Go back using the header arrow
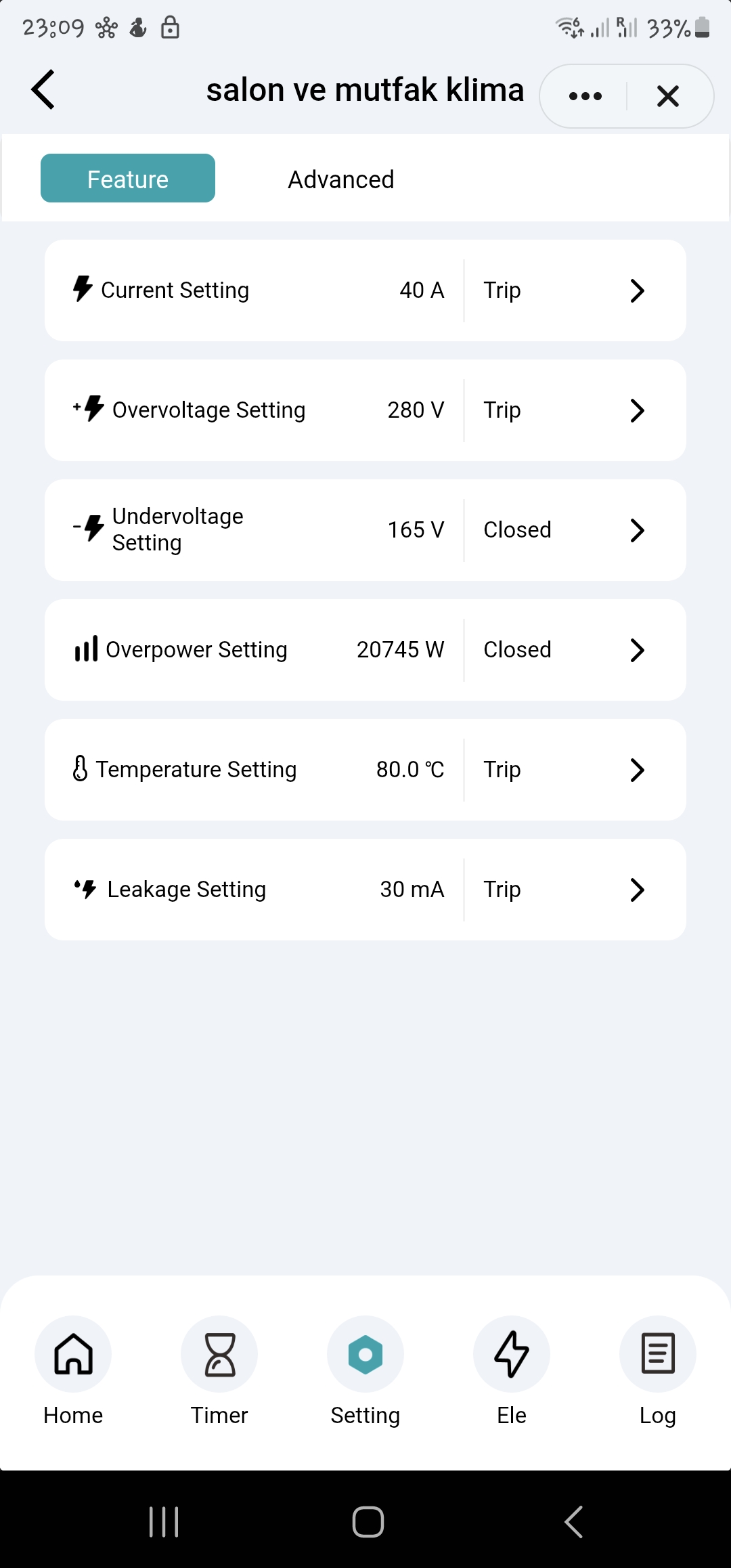 tap(43, 90)
